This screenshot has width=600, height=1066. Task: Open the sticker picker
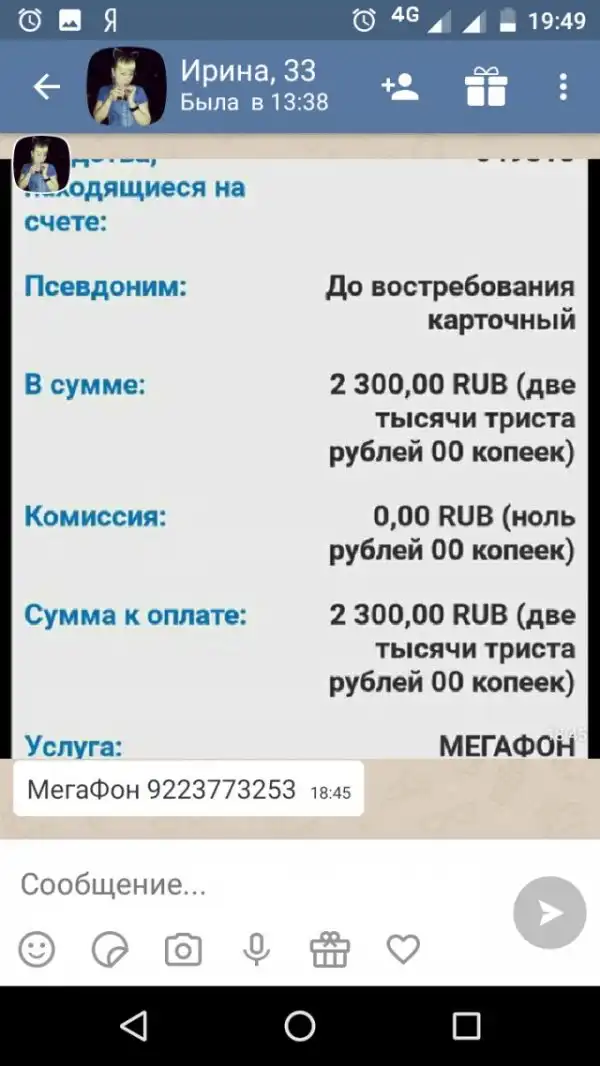click(108, 949)
